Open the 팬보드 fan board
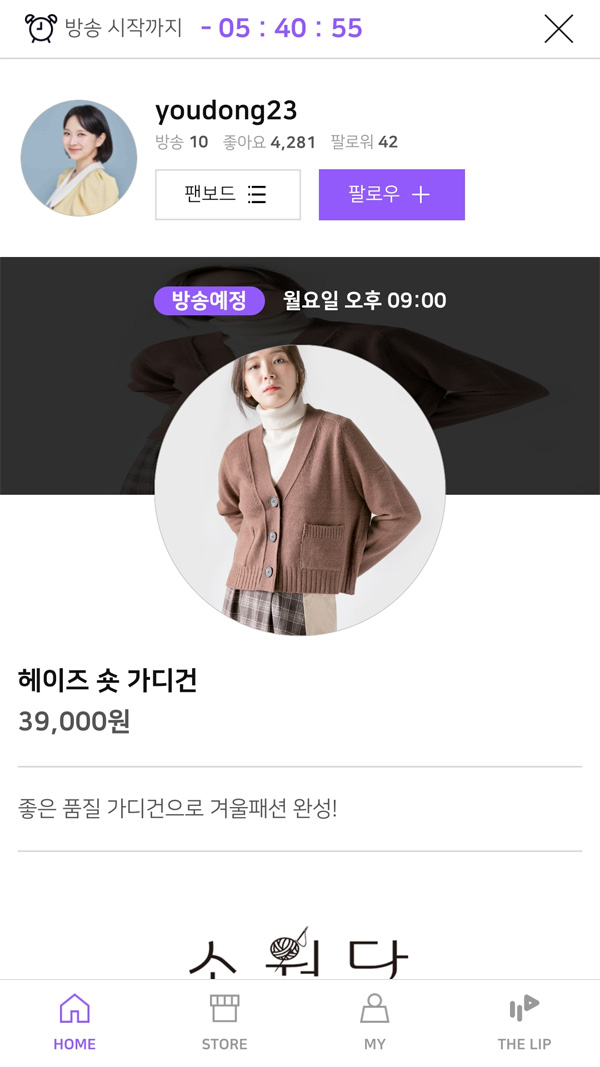 point(228,194)
